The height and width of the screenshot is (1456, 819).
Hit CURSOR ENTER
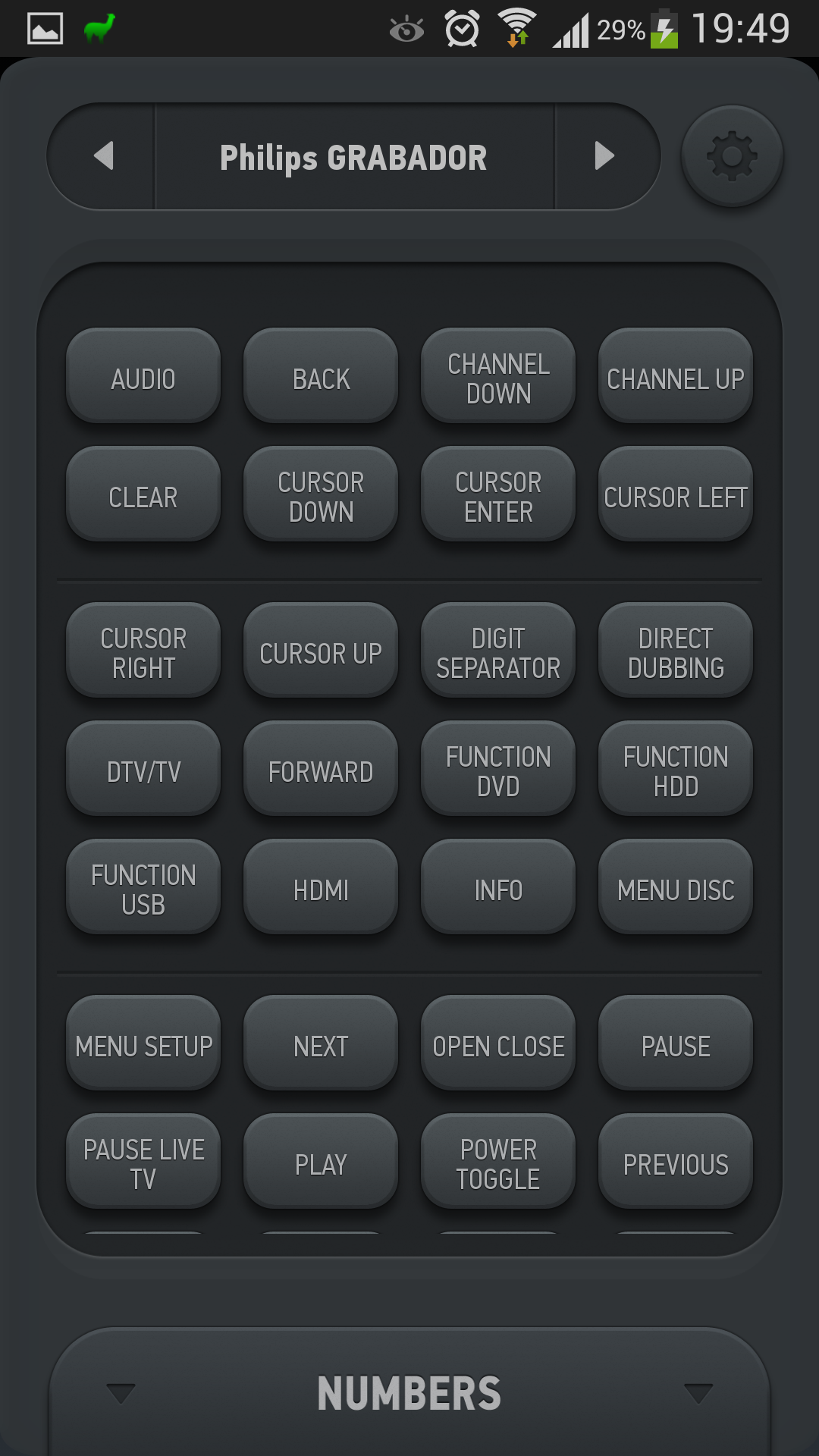498,495
